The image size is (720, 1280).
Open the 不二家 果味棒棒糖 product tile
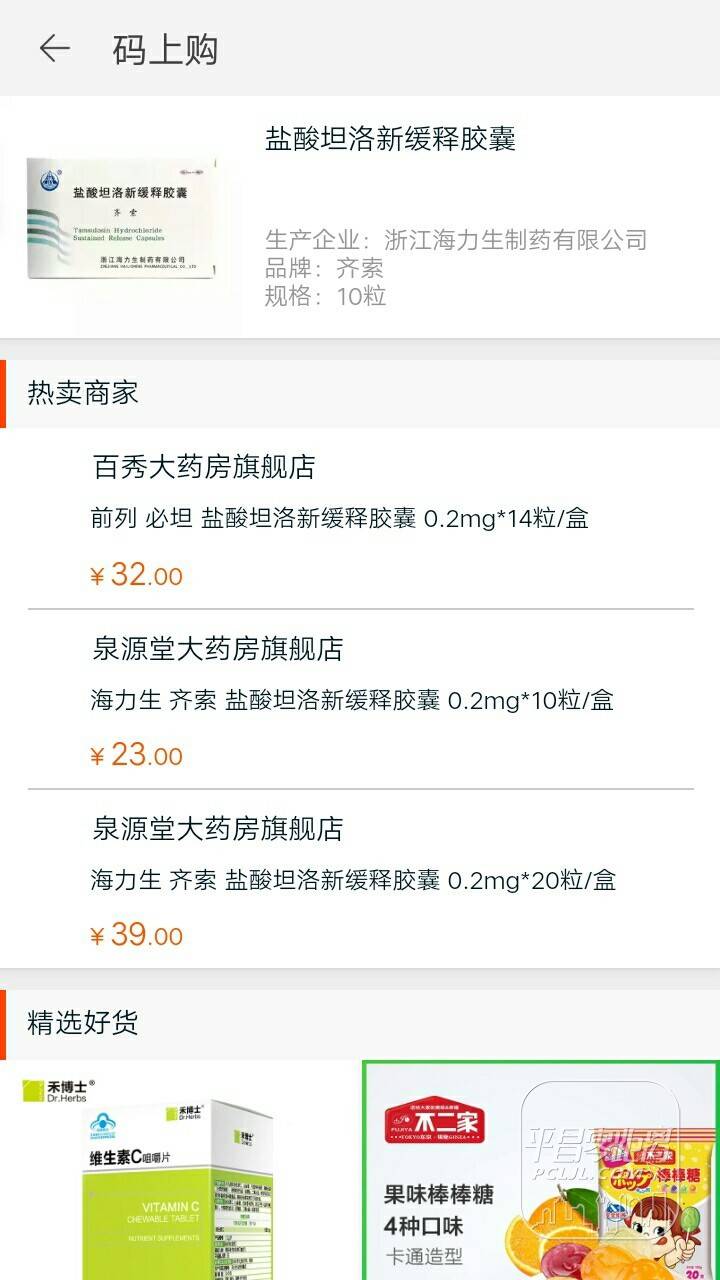tap(541, 1170)
